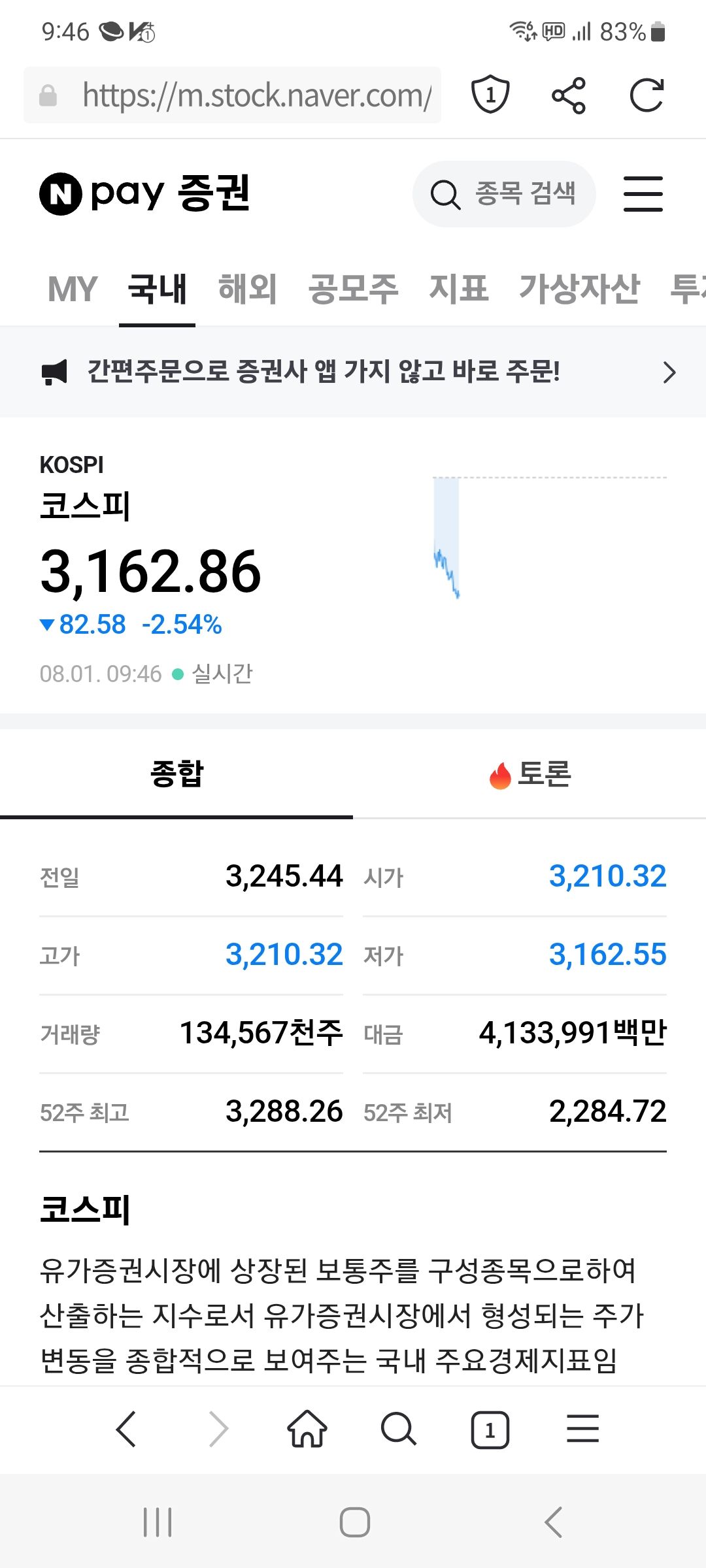Screen dimensions: 706x1568
Task: Open the 종목 검색 search box
Action: click(x=503, y=194)
